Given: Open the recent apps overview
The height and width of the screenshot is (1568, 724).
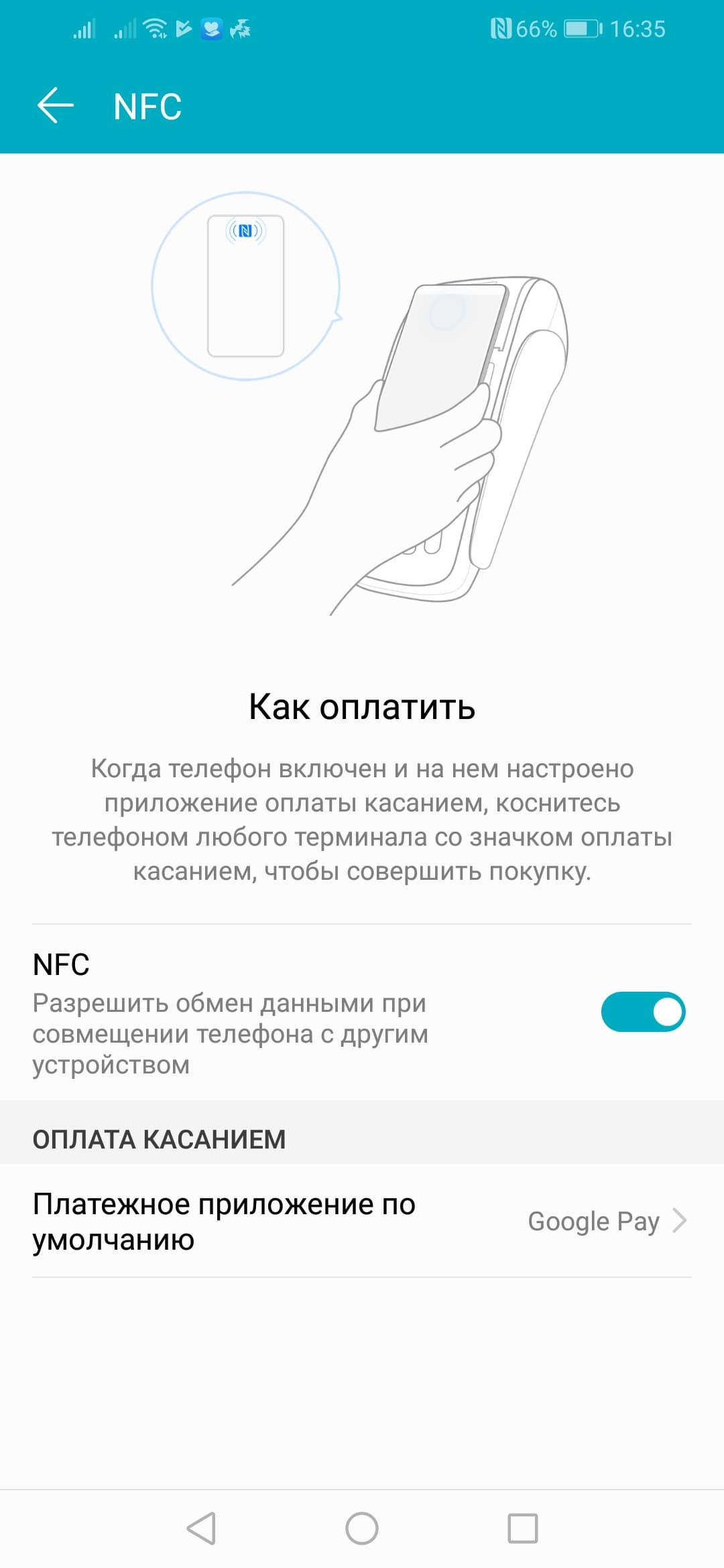Looking at the screenshot, I should [x=522, y=1528].
